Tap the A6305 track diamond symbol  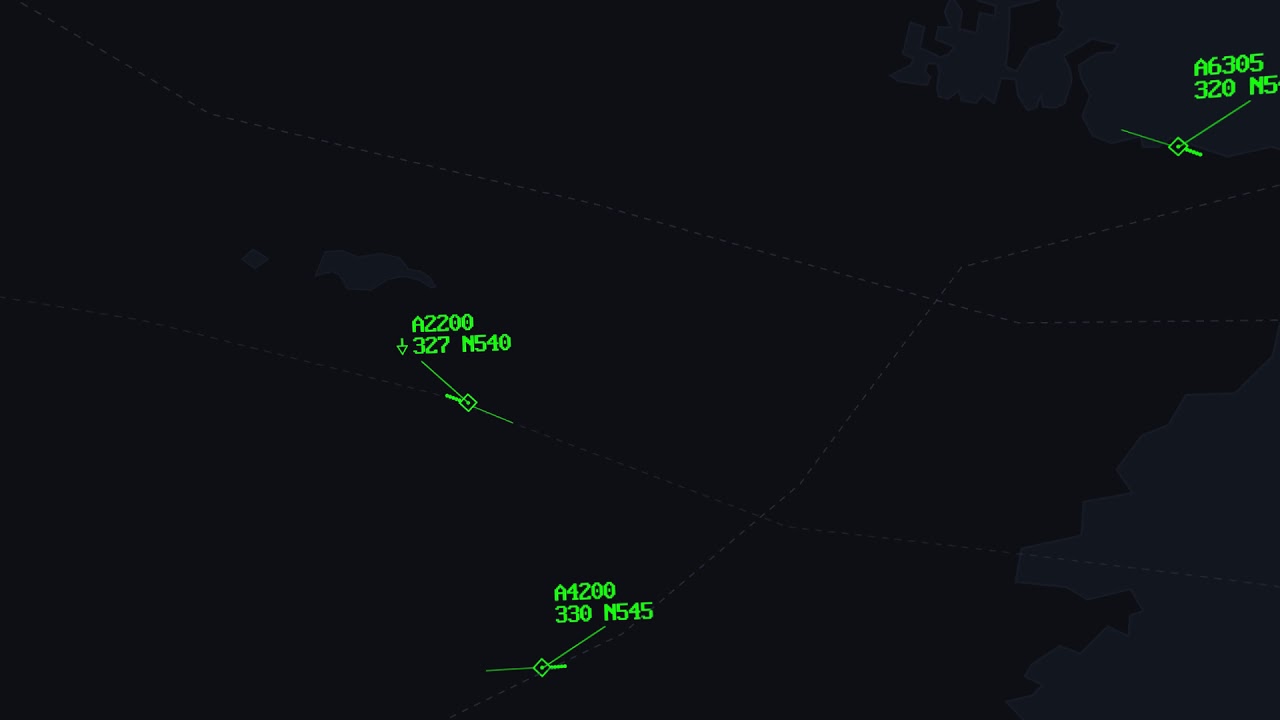click(1178, 147)
